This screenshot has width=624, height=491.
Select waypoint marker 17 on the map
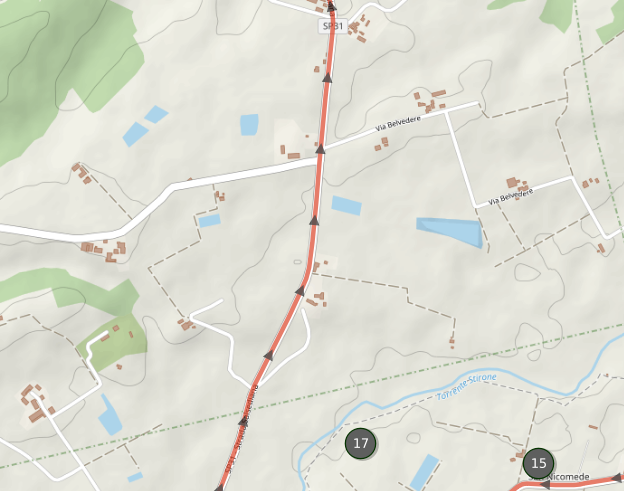pos(361,443)
